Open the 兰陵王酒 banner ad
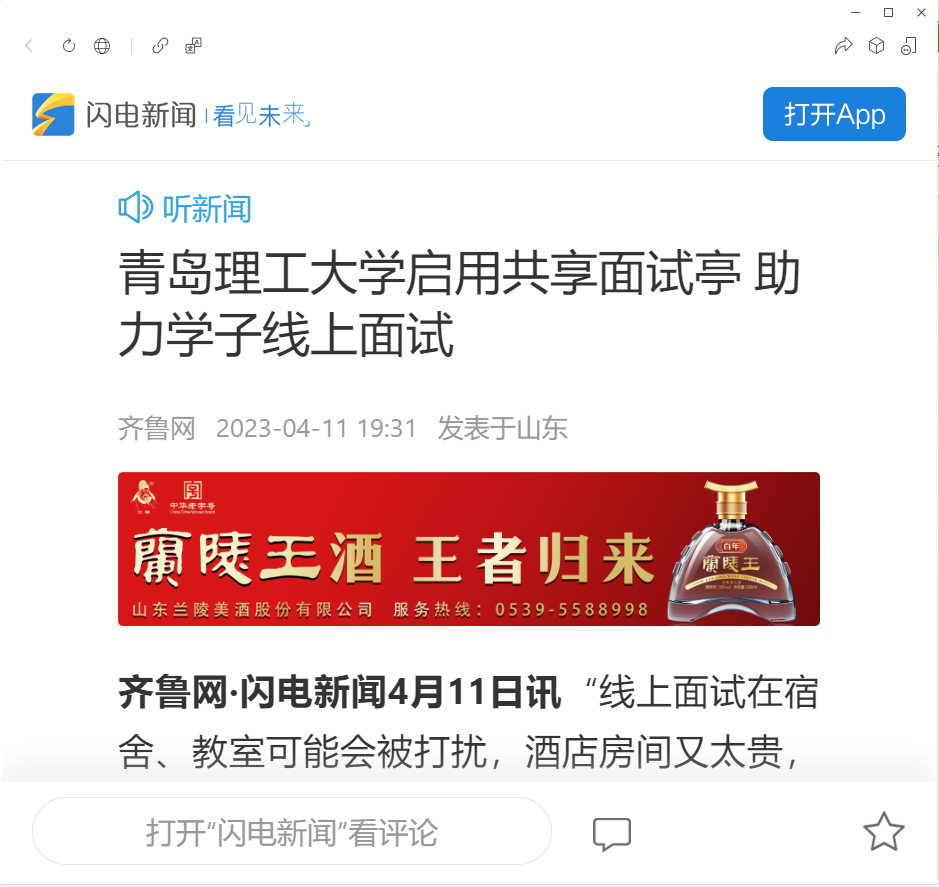Viewport: 939px width, 887px height. 468,548
